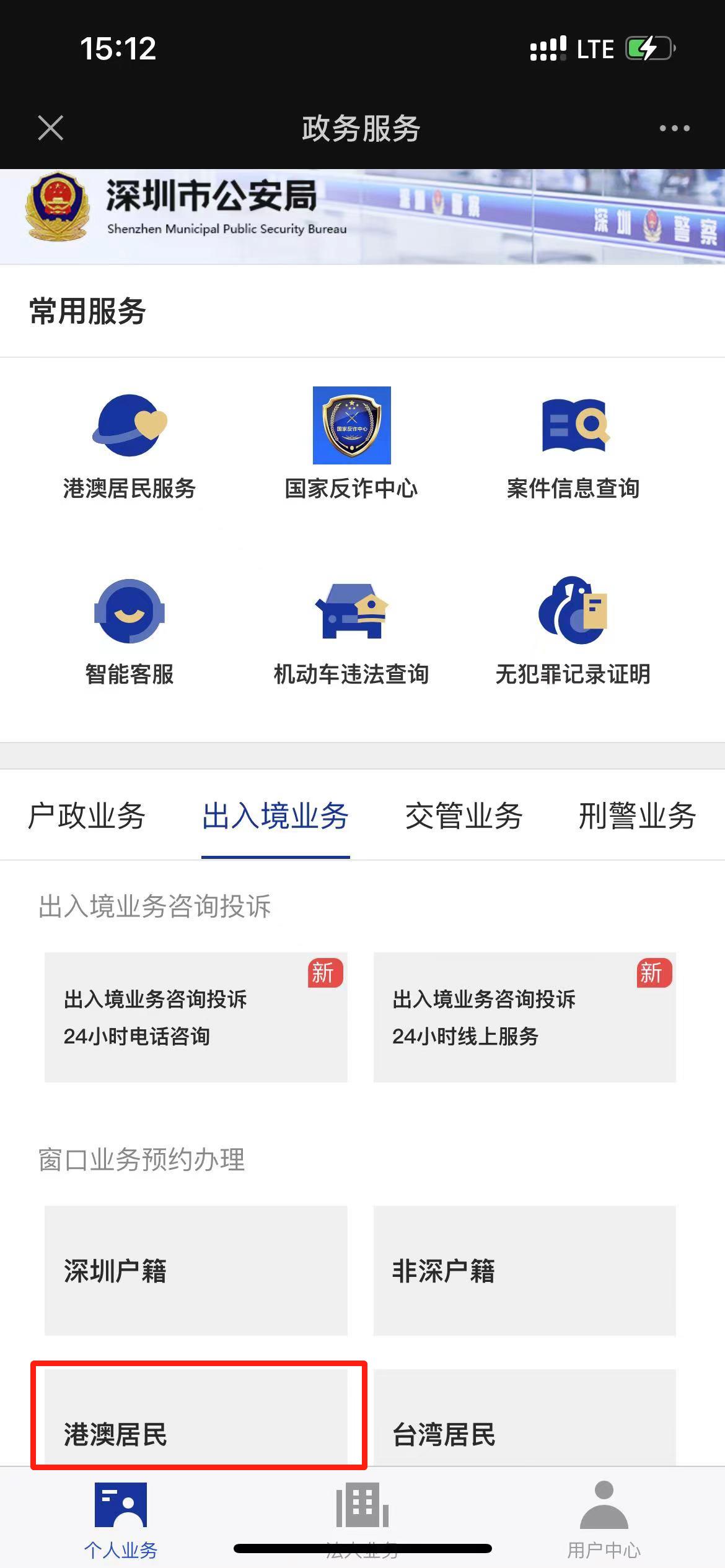
Task: Open the three-dot overflow menu
Action: point(674,128)
